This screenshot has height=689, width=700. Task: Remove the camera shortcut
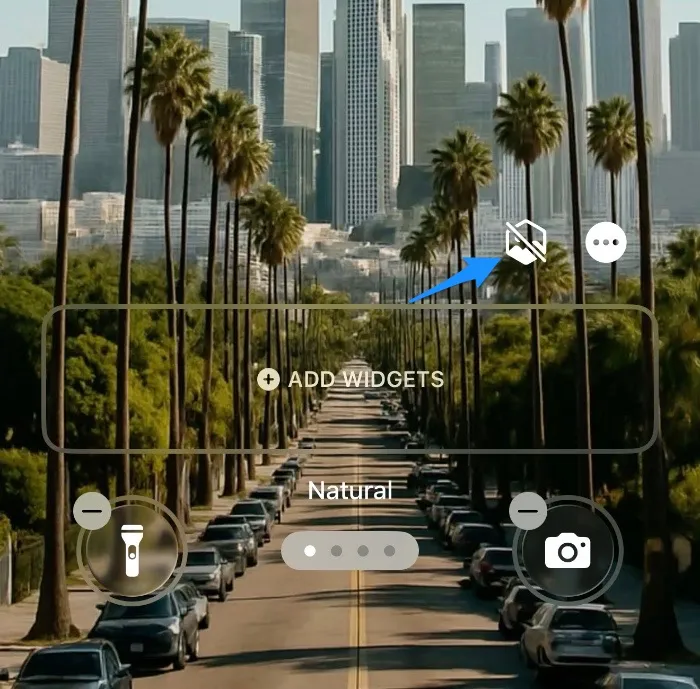click(529, 512)
